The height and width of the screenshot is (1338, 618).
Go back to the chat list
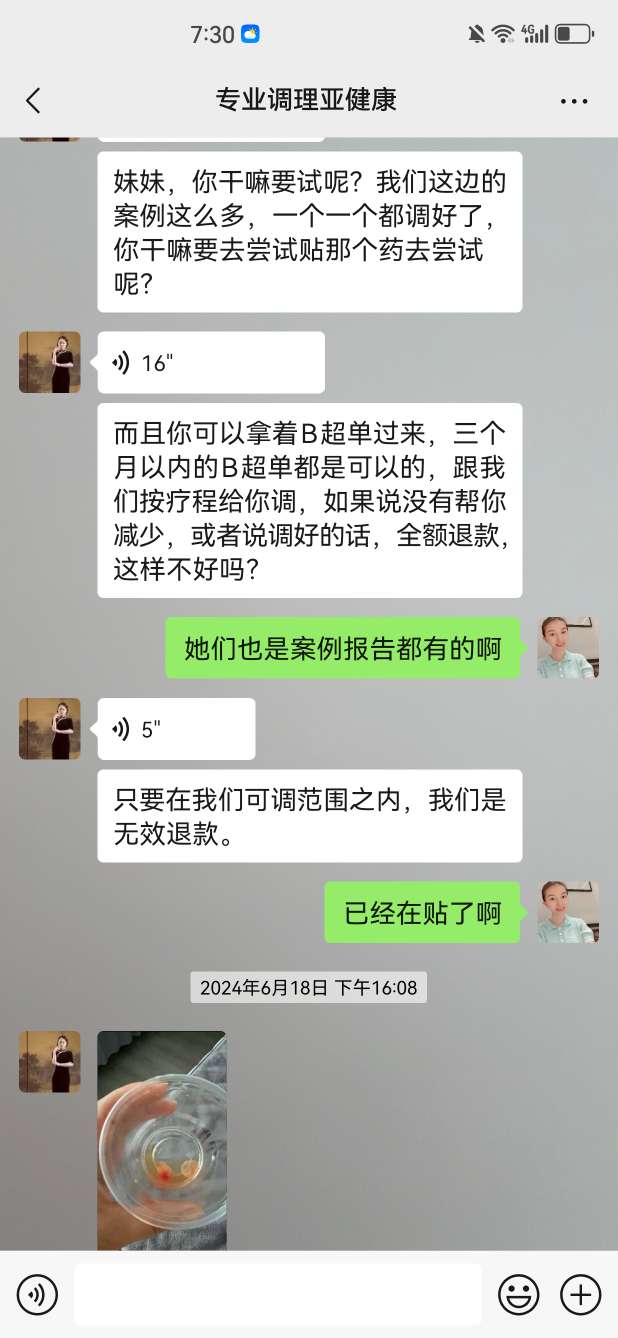33,100
